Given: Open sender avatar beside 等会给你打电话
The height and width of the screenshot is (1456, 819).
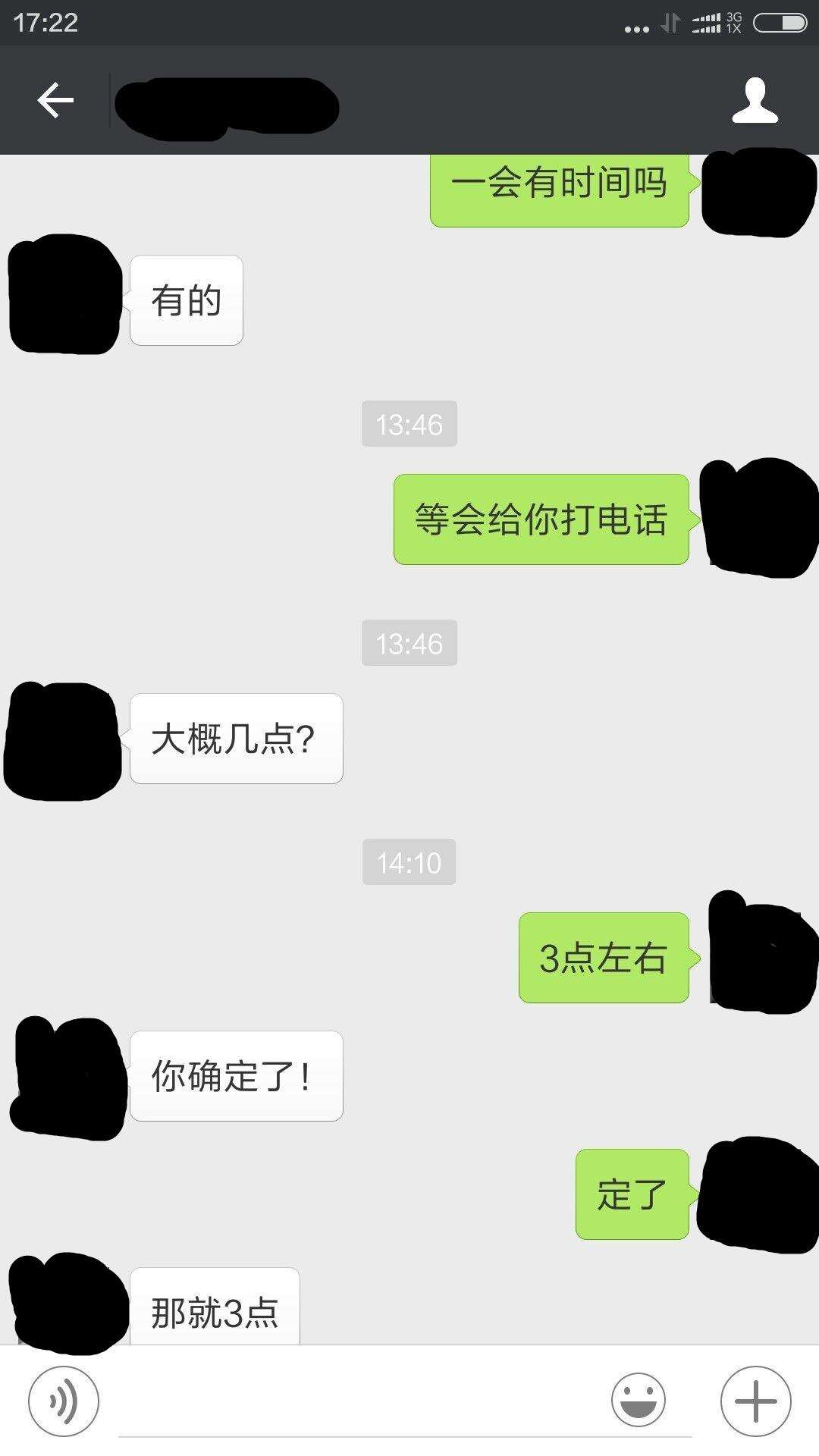Looking at the screenshot, I should [758, 519].
